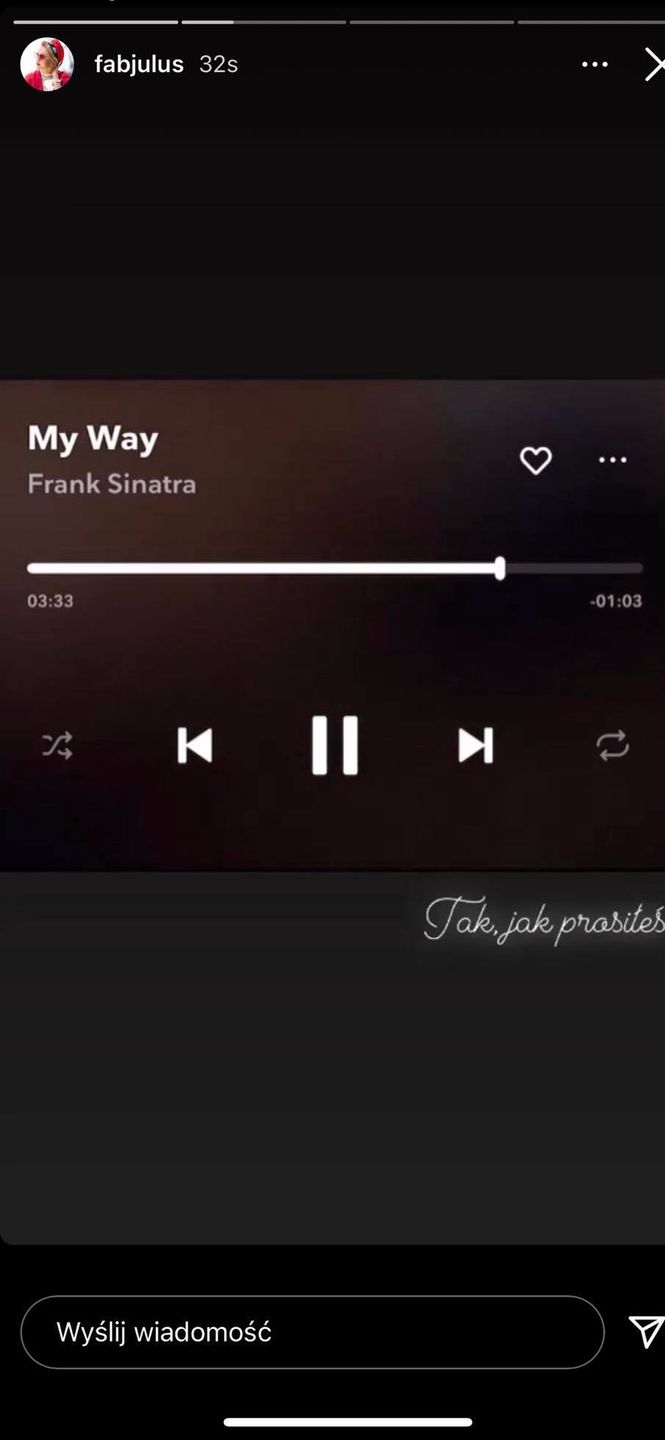The height and width of the screenshot is (1440, 665).
Task: Close the story viewer
Action: (x=654, y=65)
